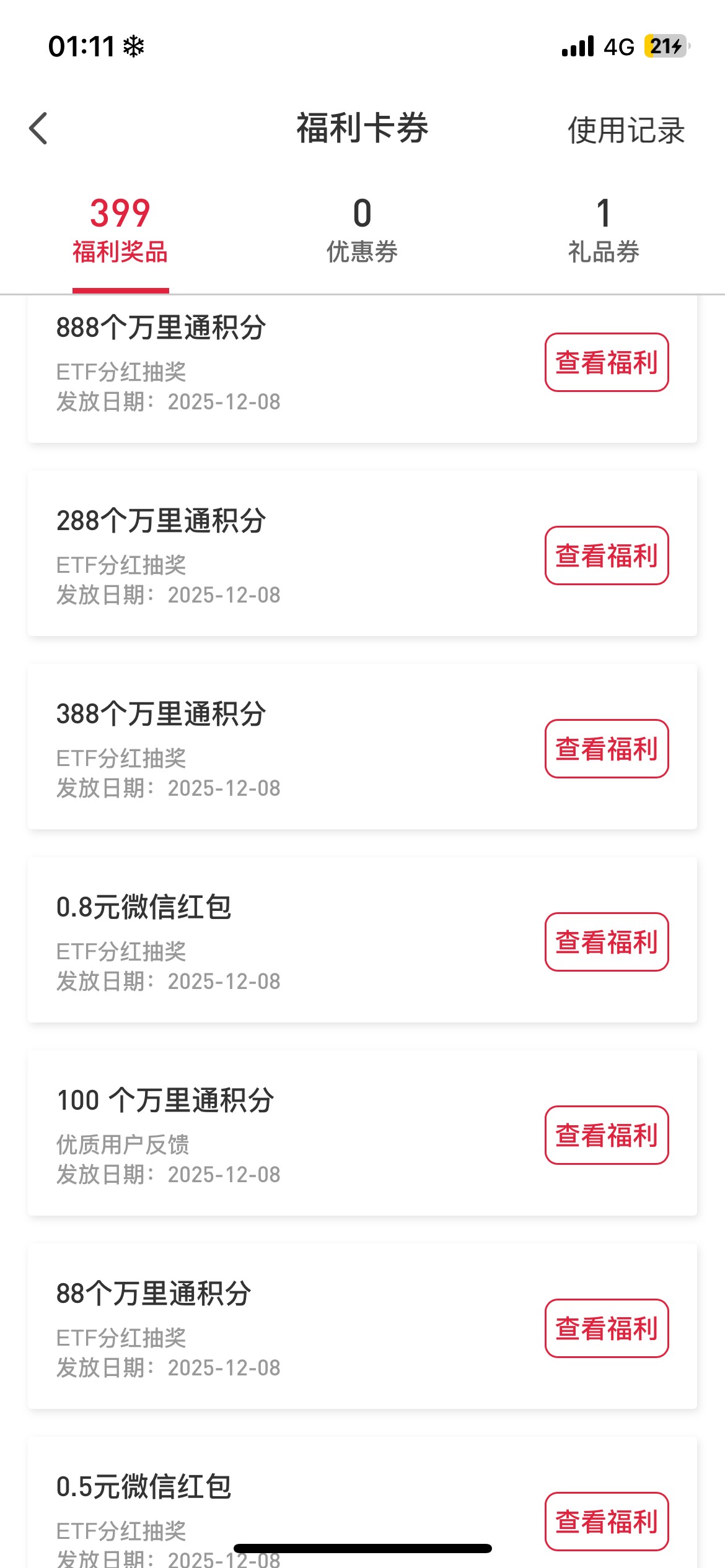Tap 查看福利 for 888个万里通积分
The height and width of the screenshot is (1568, 725).
[607, 362]
